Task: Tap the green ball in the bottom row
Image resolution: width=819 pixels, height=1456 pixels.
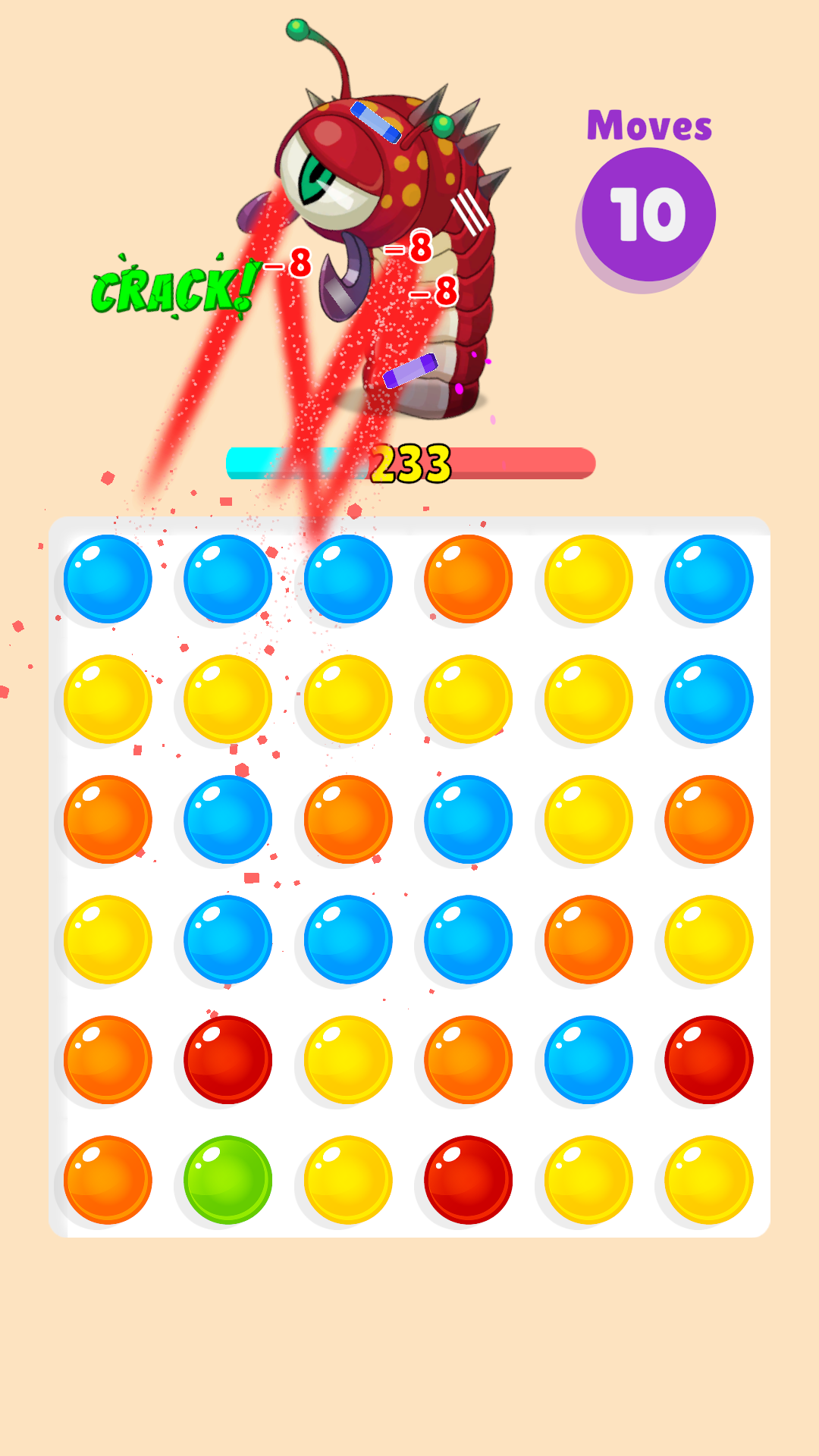Action: pyautogui.click(x=227, y=1178)
